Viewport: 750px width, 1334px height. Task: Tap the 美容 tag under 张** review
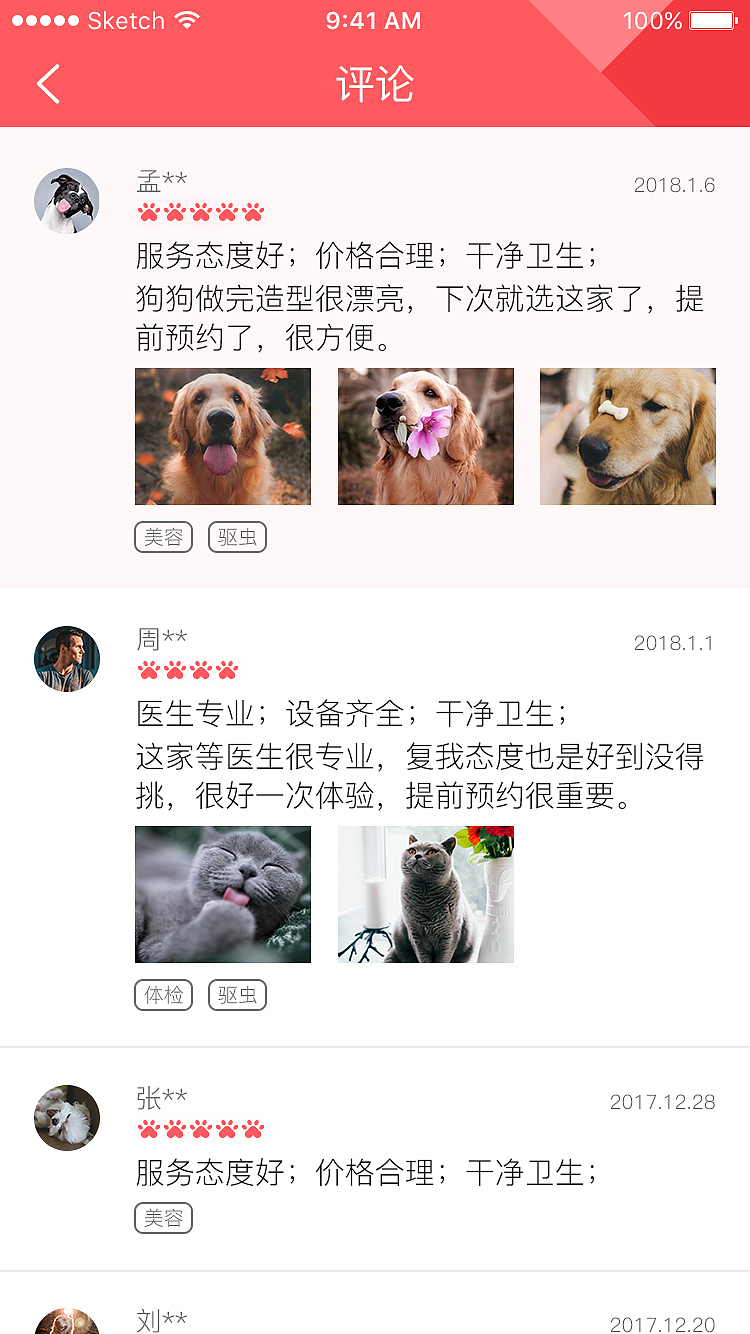click(163, 1218)
